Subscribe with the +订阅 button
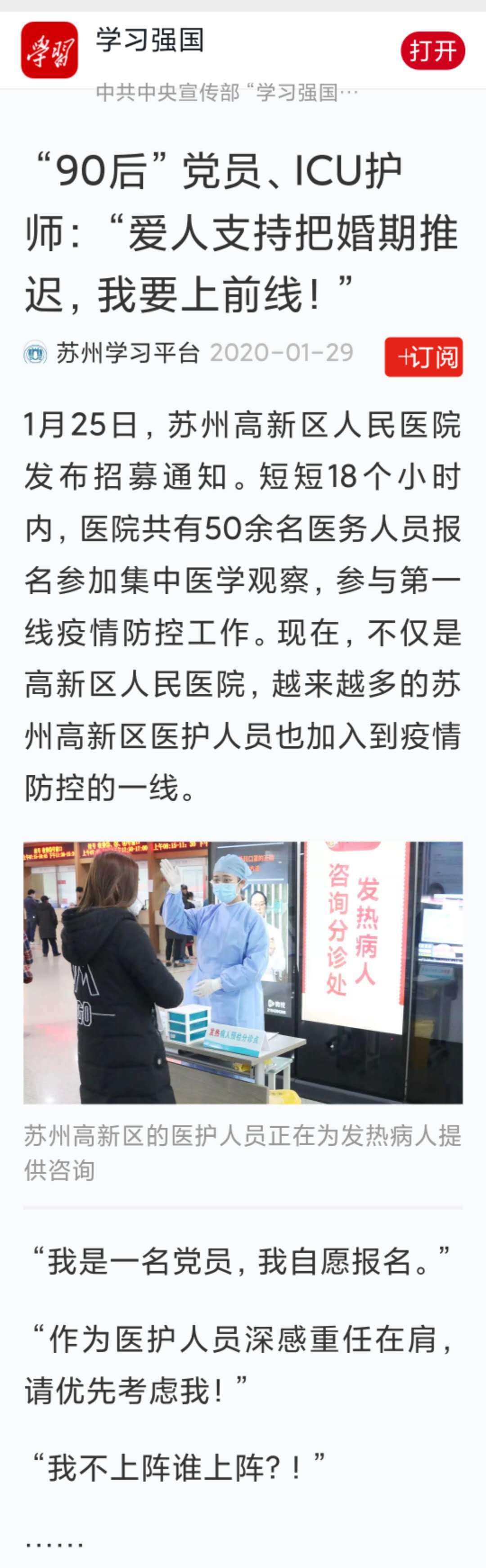 tap(423, 357)
